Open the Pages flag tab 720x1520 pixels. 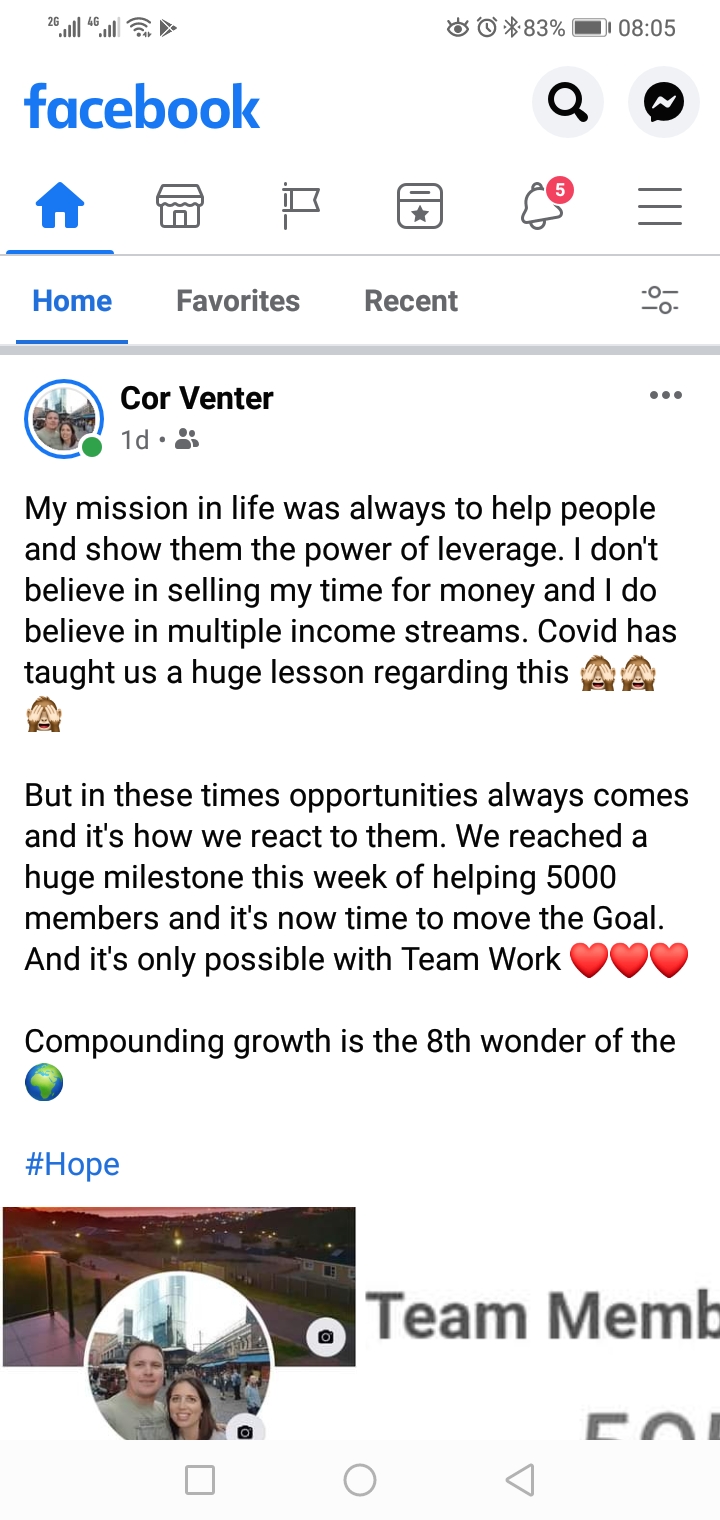click(x=300, y=207)
